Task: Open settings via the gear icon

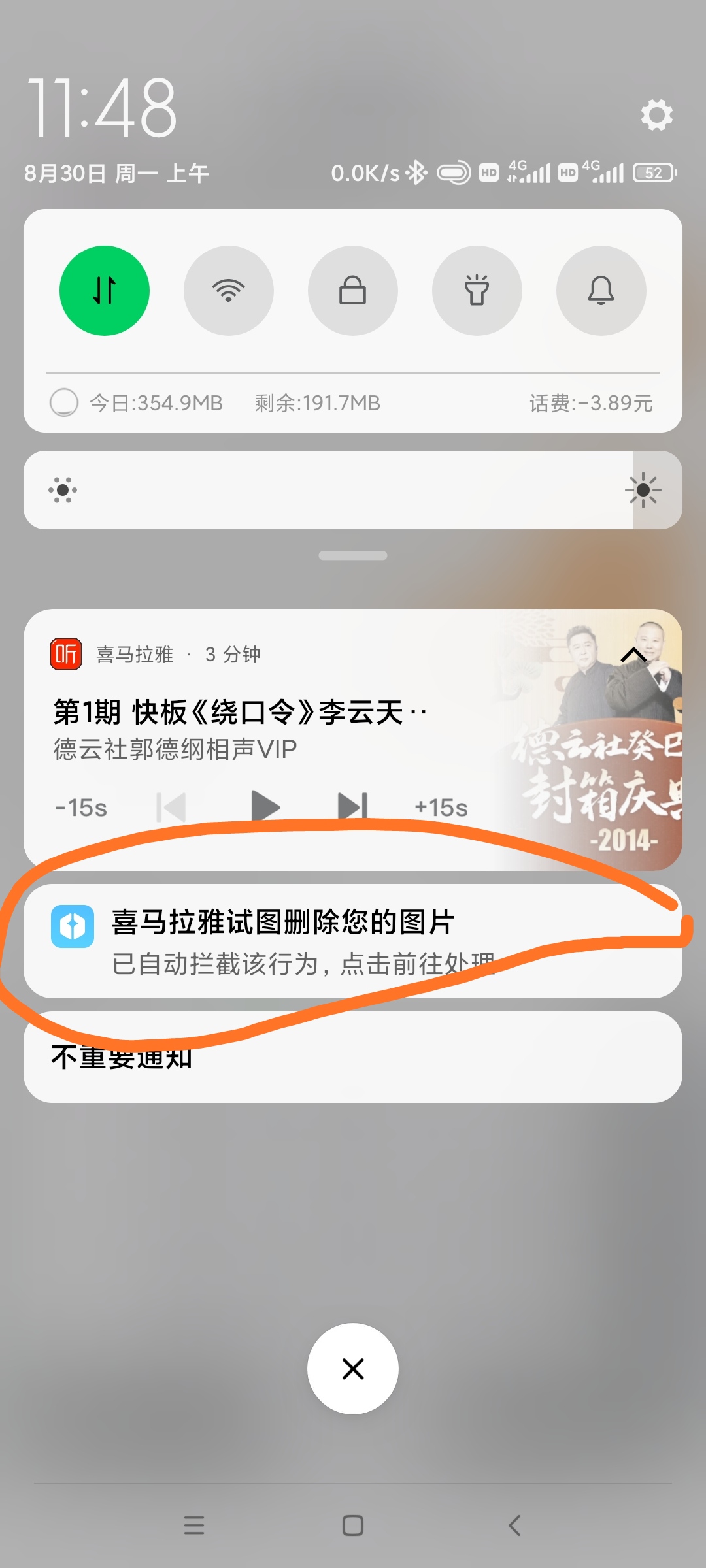Action: click(x=656, y=115)
